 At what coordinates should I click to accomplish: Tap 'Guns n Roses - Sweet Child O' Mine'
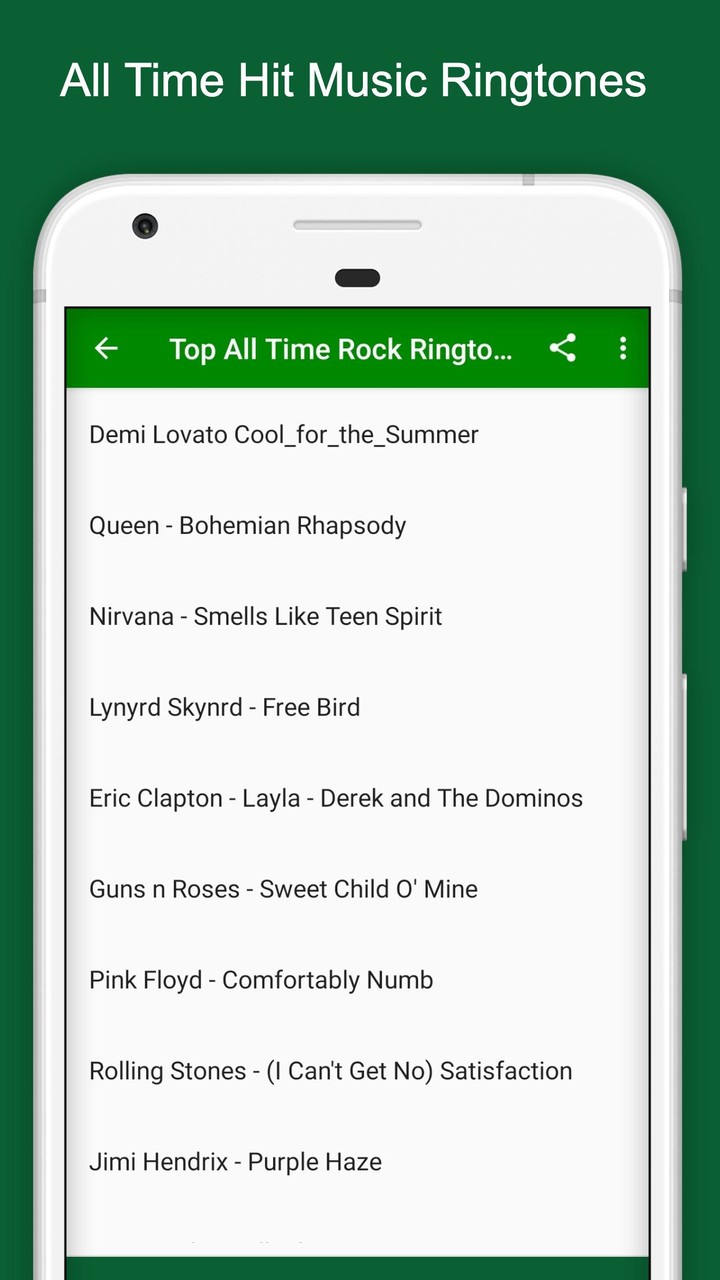click(x=283, y=889)
